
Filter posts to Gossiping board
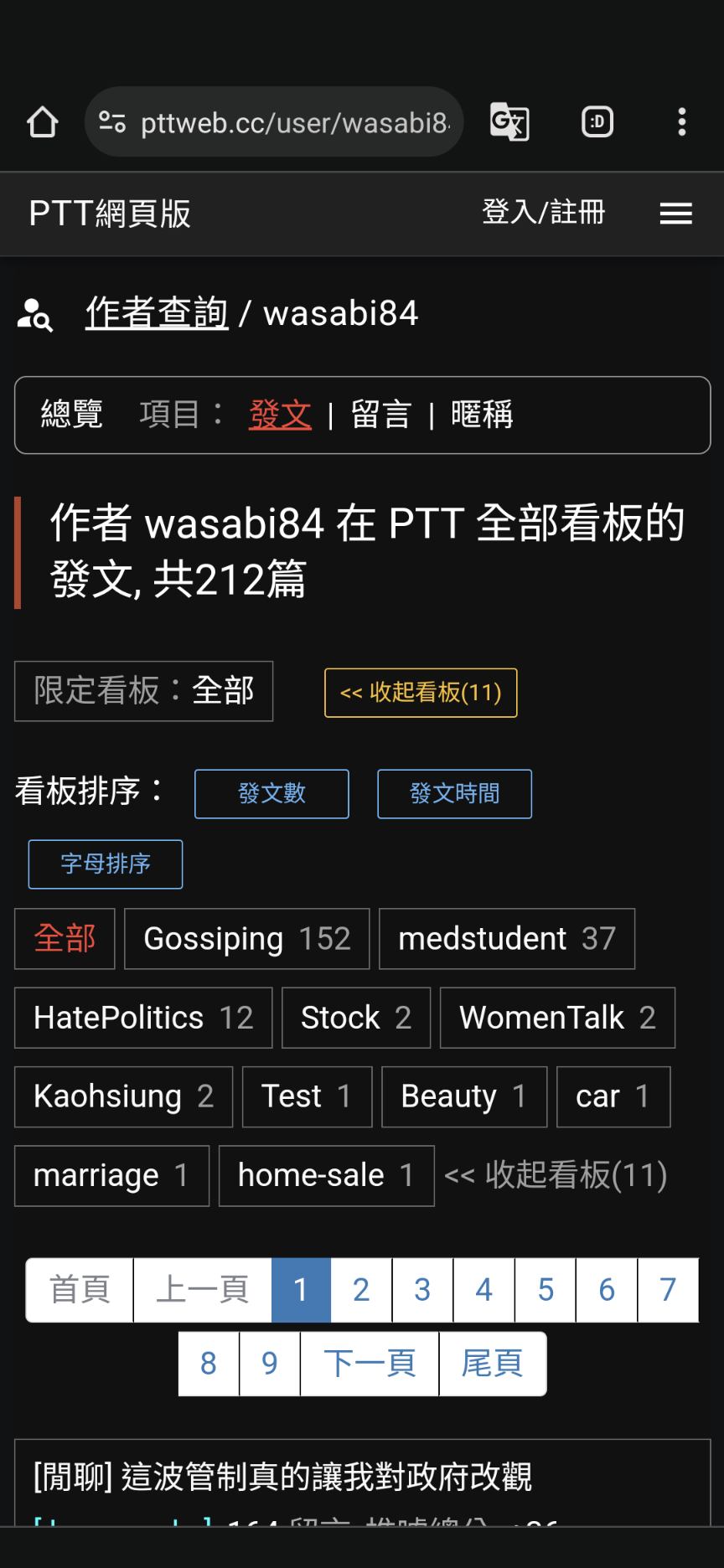pos(247,939)
